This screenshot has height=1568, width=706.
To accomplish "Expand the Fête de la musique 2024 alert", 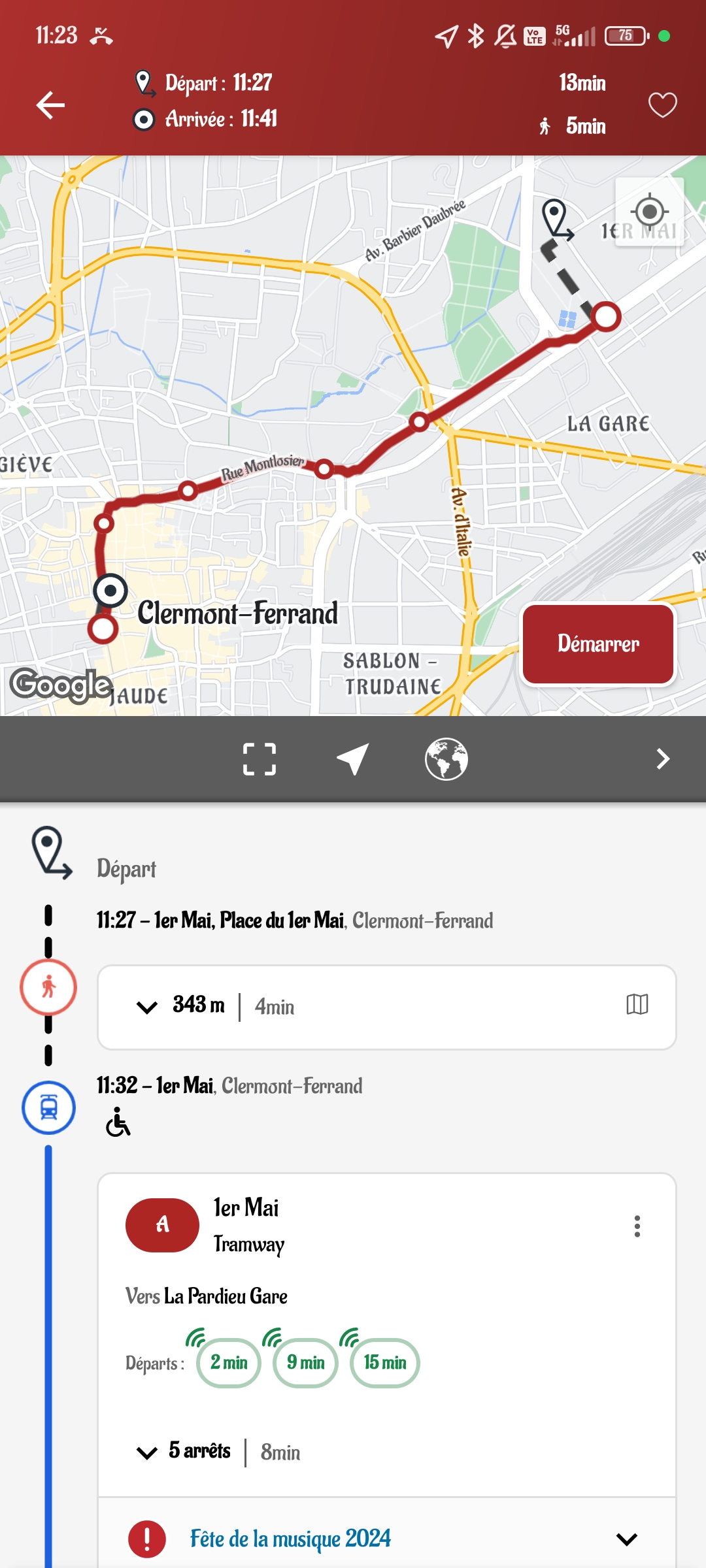I will [626, 1539].
